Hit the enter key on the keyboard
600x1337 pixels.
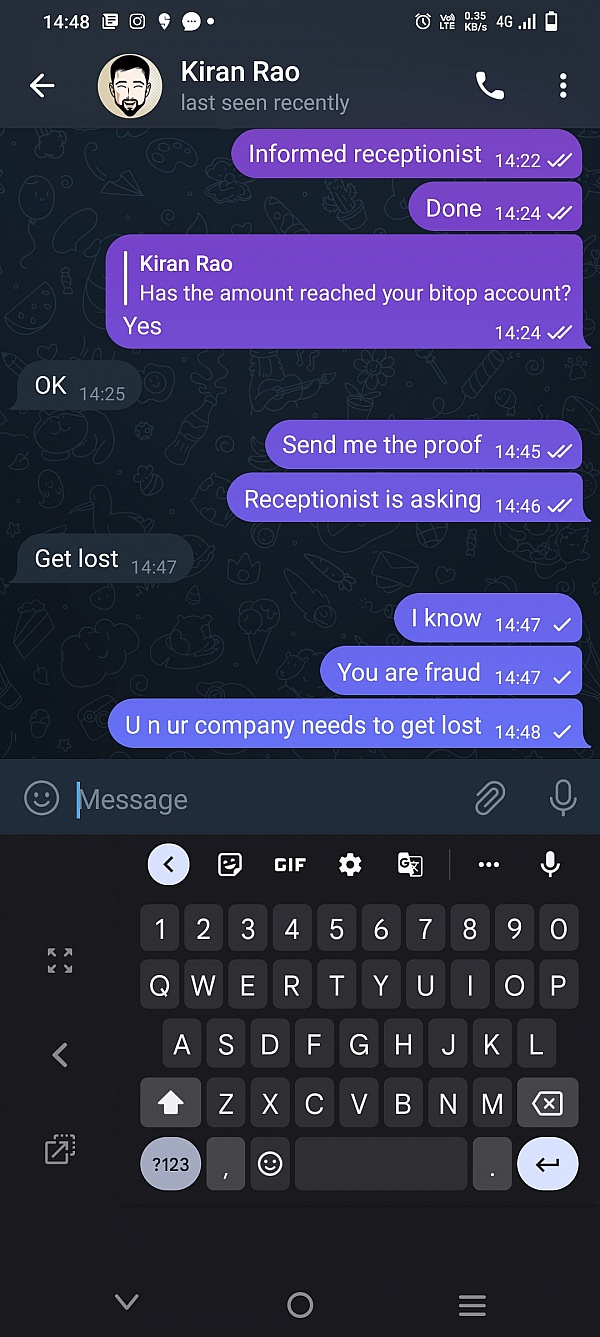coord(547,1164)
